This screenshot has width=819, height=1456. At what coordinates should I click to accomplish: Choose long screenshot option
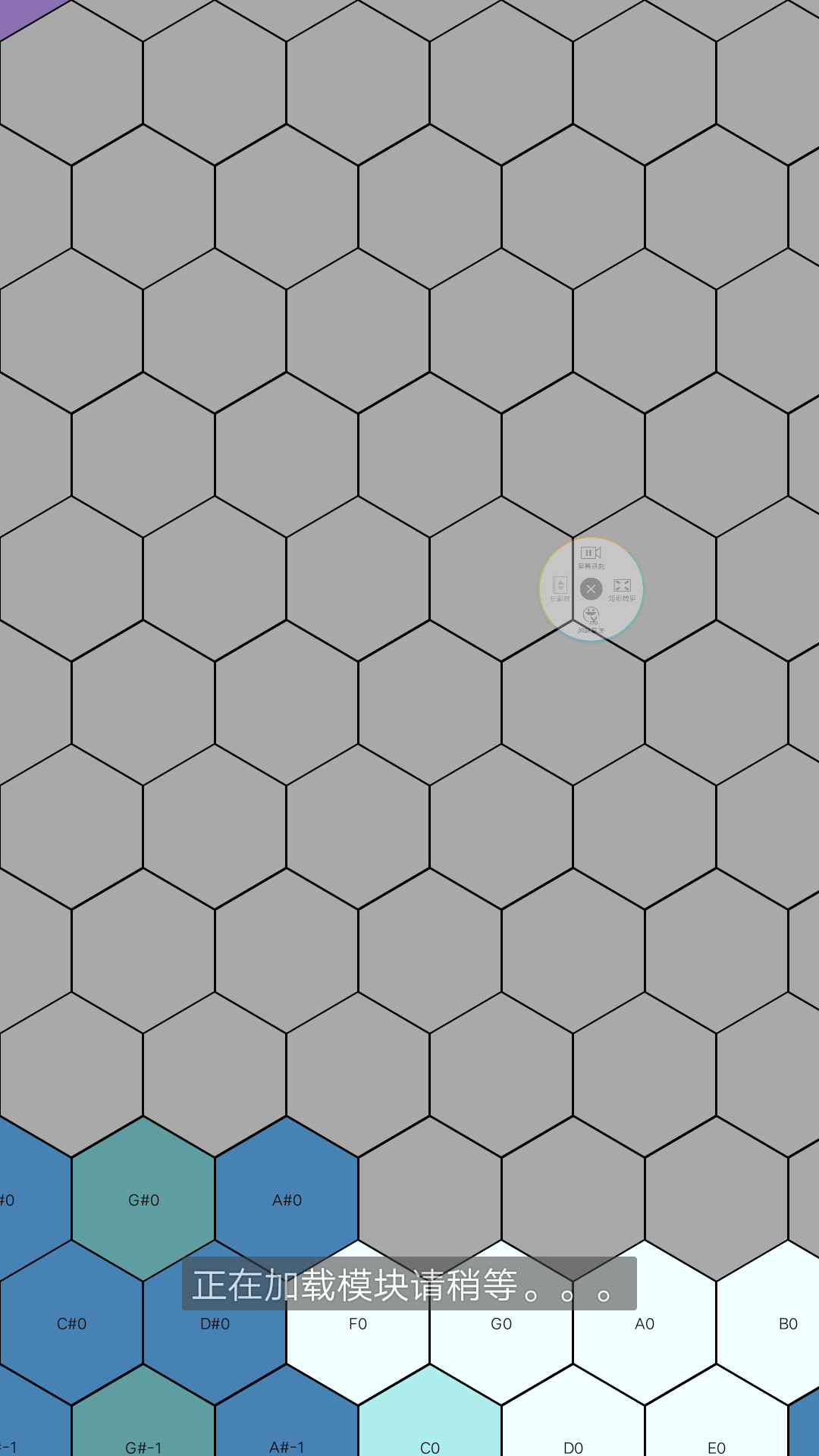coord(560,588)
